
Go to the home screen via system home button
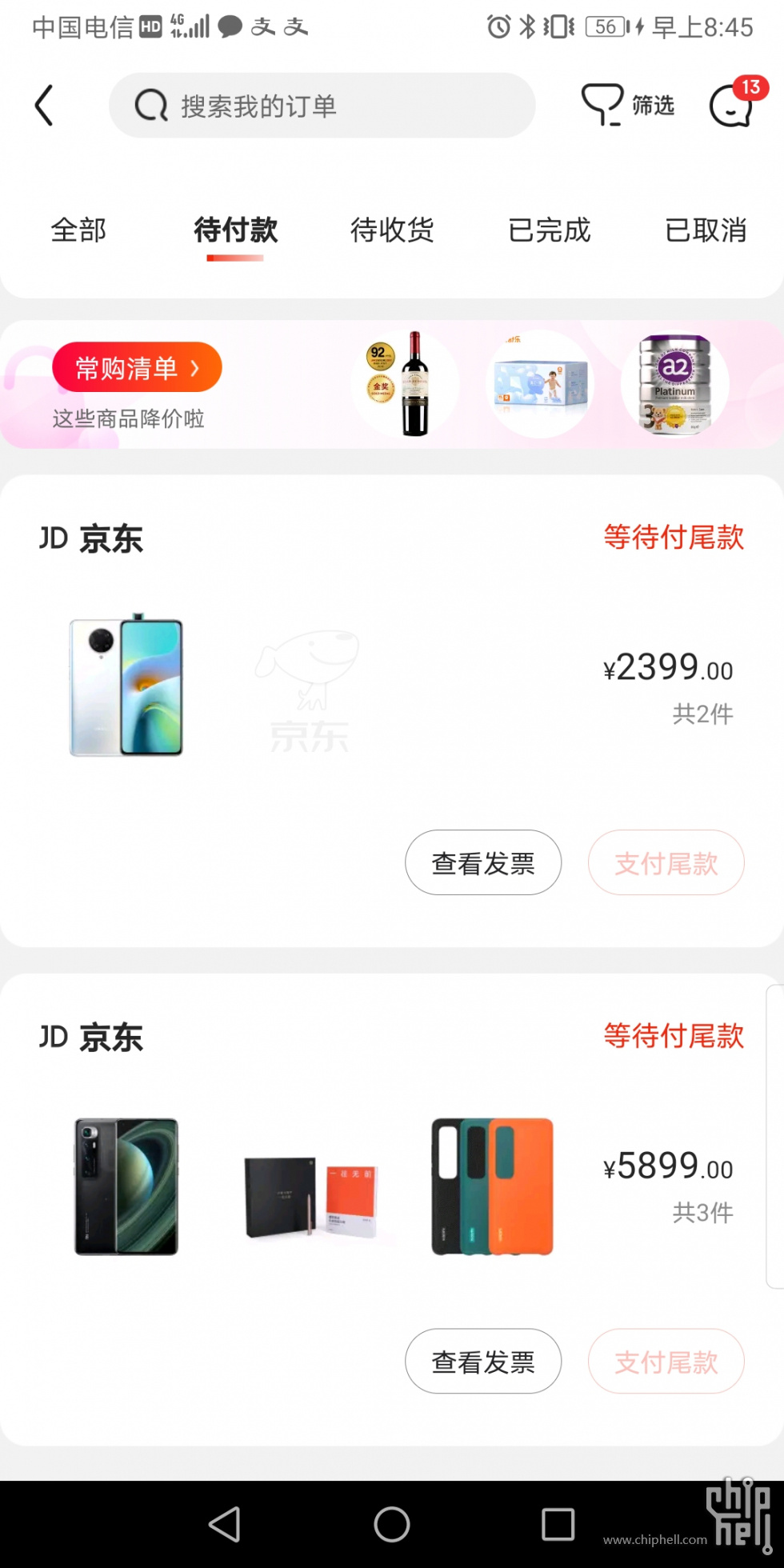392,1524
